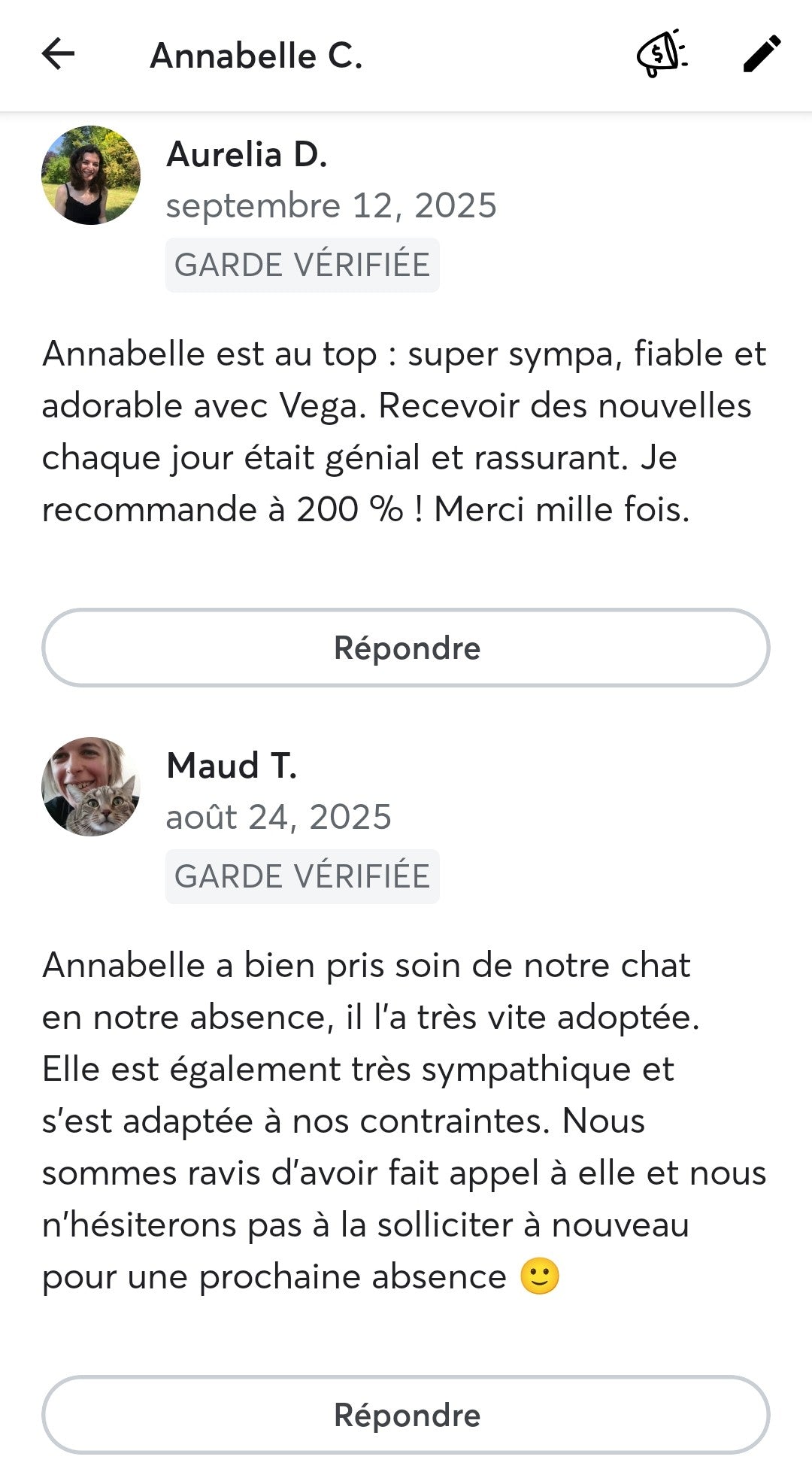
Task: View Maud T.'s profile photo
Action: (91, 787)
